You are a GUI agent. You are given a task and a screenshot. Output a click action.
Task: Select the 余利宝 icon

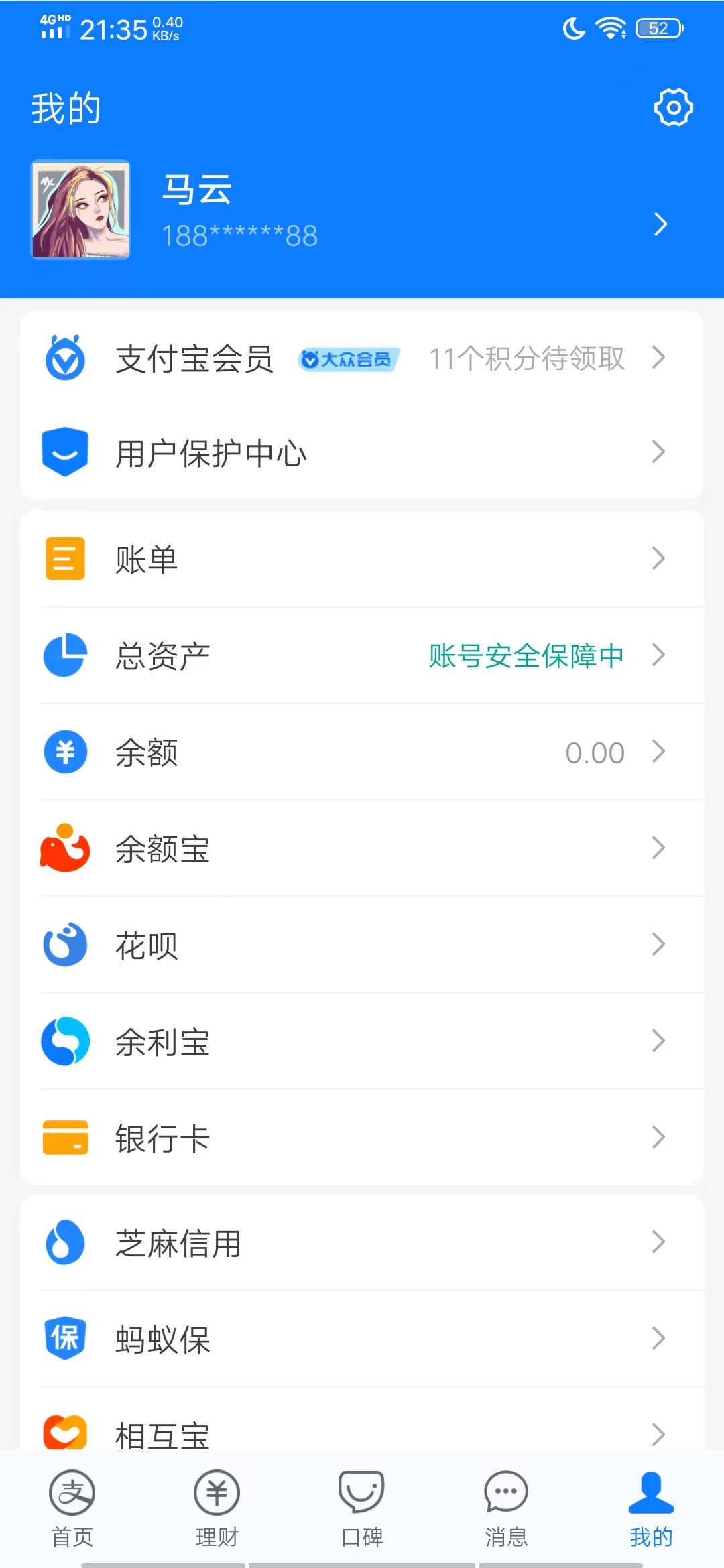pyautogui.click(x=64, y=1041)
